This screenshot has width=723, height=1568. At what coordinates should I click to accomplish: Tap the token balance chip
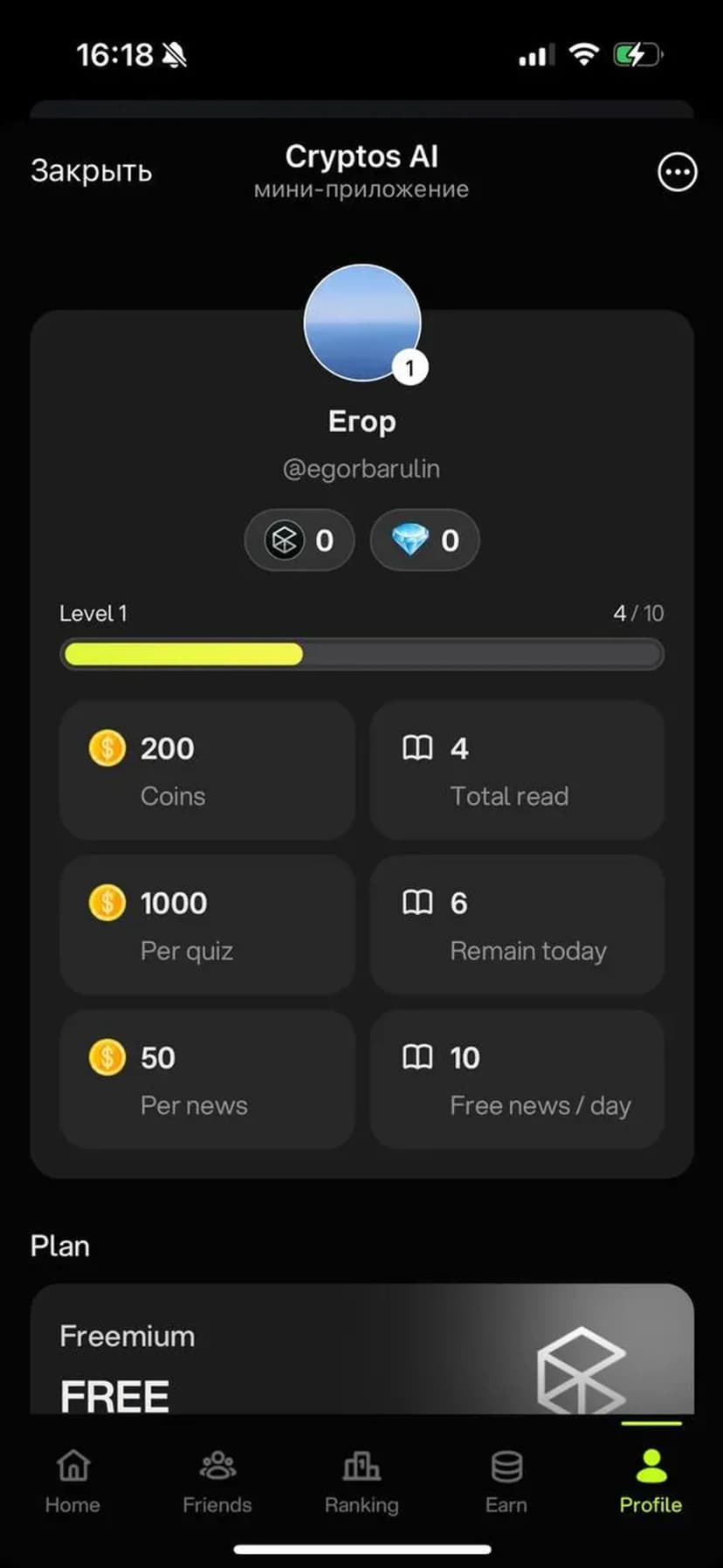[300, 540]
